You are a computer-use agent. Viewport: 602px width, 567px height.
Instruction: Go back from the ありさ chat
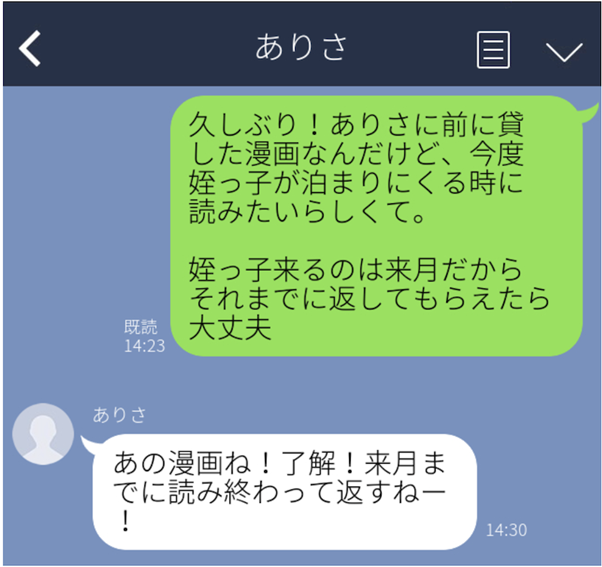(x=31, y=48)
